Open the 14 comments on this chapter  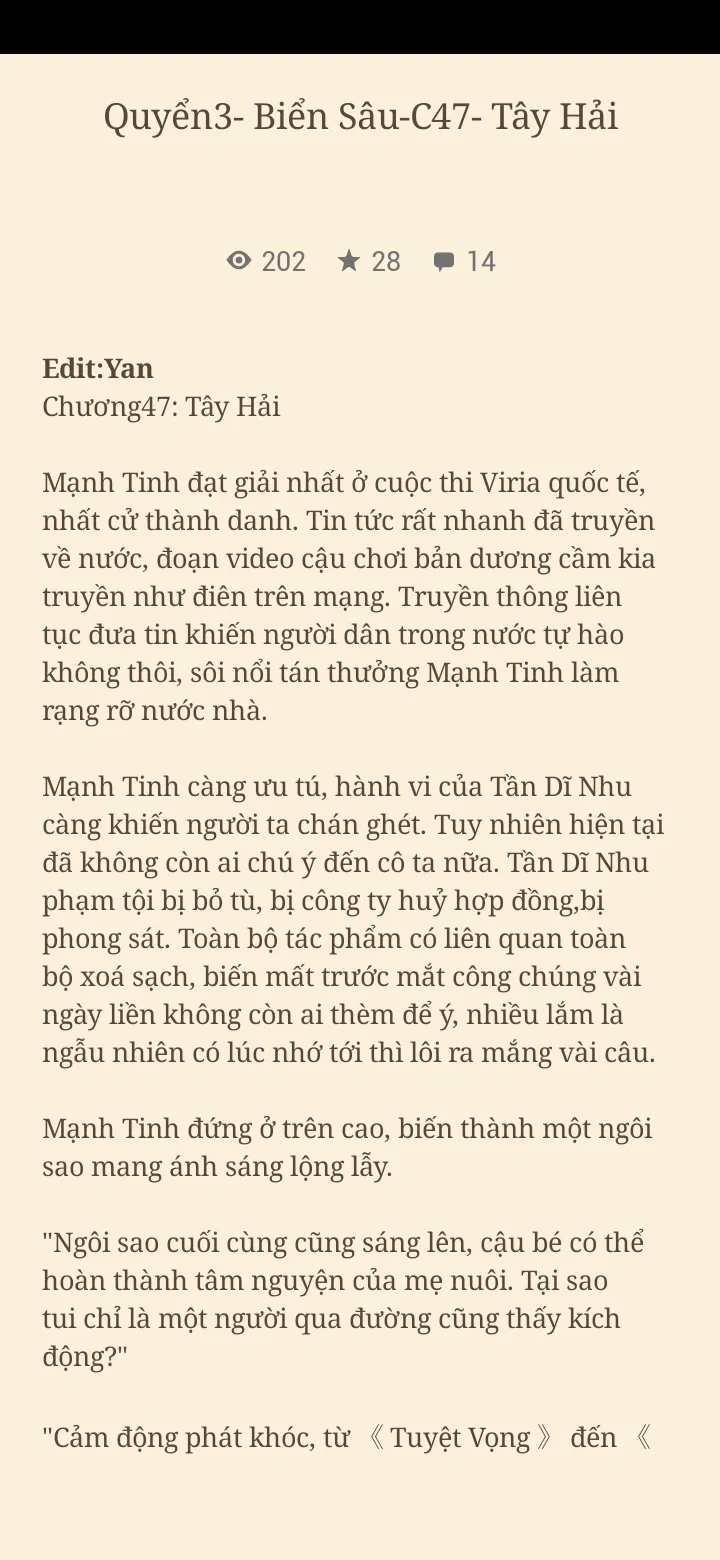(x=463, y=262)
